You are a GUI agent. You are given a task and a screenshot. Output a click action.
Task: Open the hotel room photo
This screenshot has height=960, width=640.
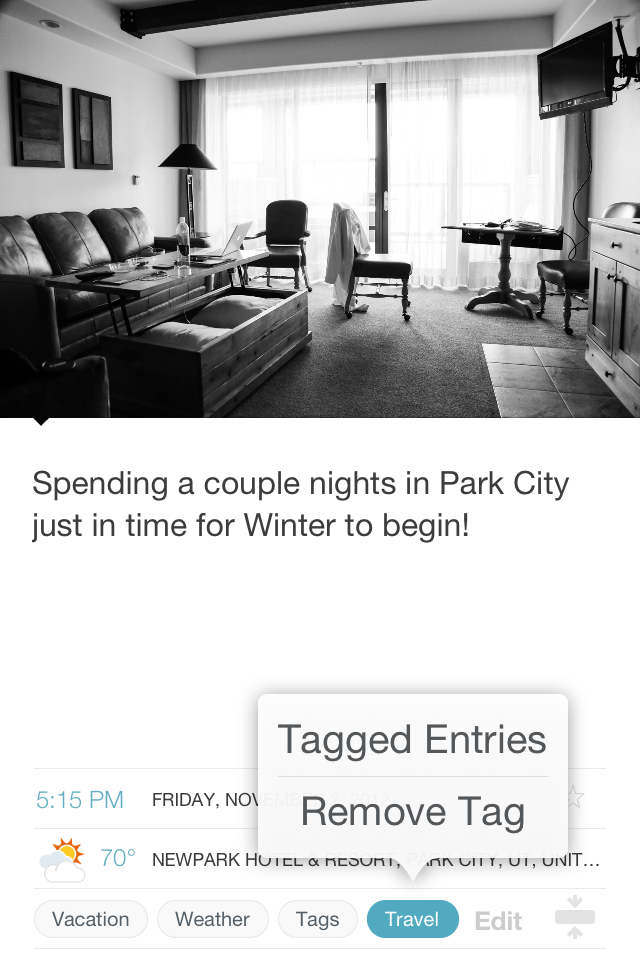point(320,208)
